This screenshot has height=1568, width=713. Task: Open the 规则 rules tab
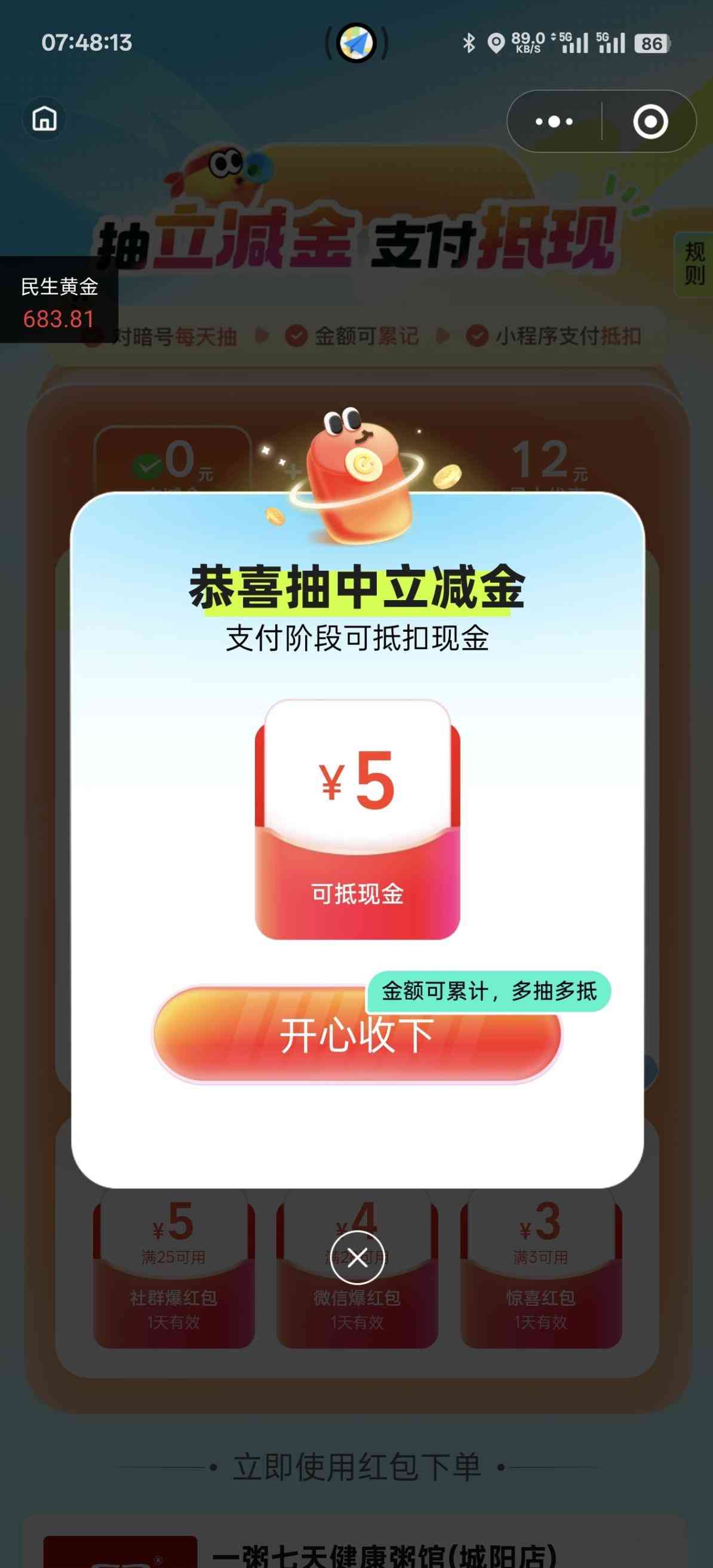[x=694, y=264]
